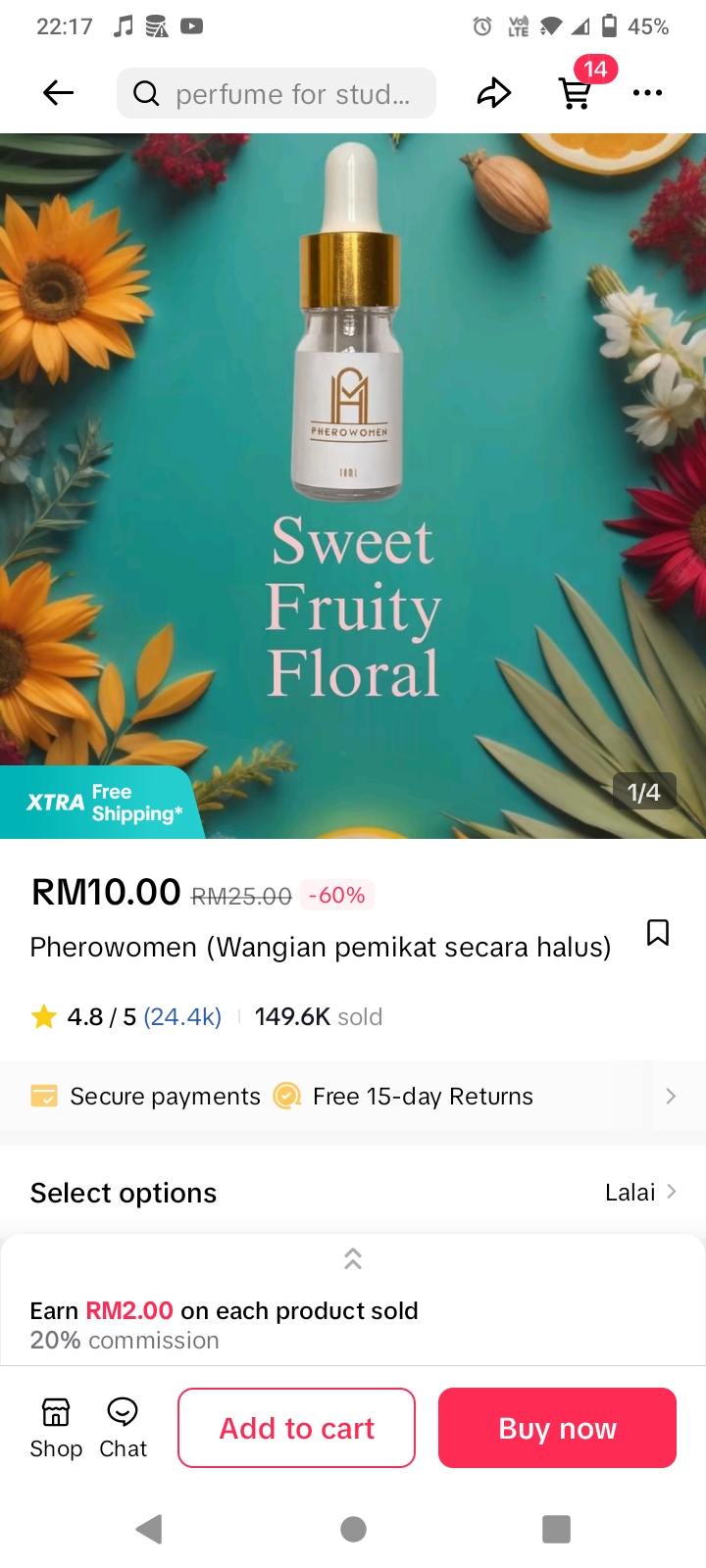This screenshot has height=1568, width=706.
Task: Open the three-dot overflow menu
Action: (x=647, y=93)
